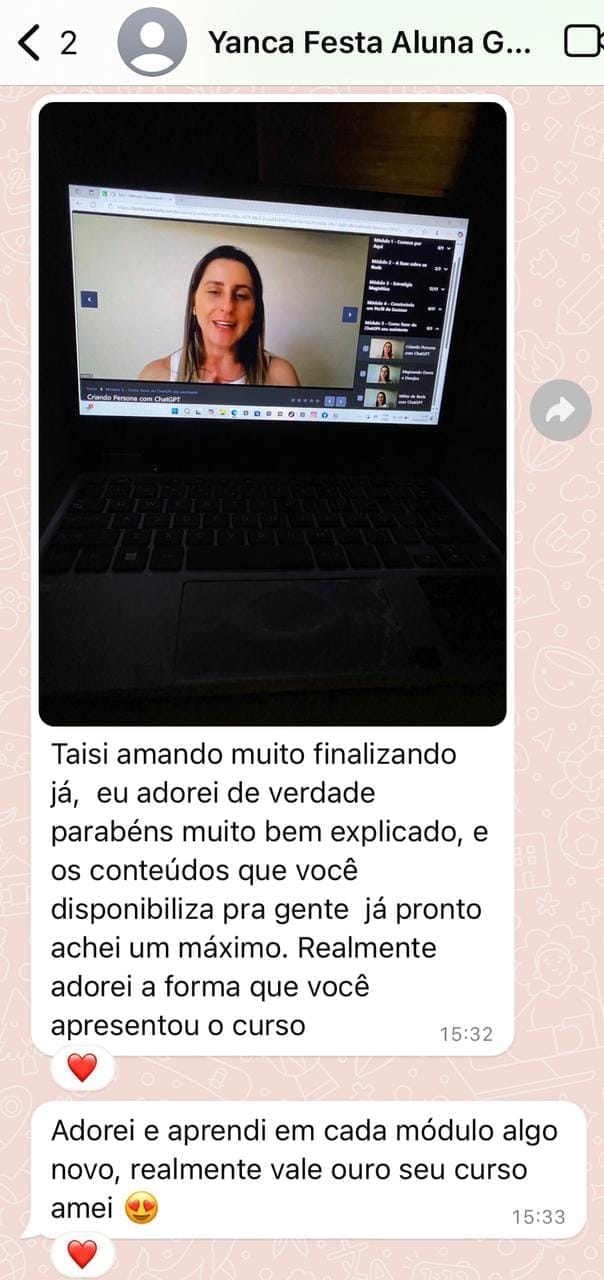Screen dimensions: 604x1280
Task: View heart reaction on the 15:33 message
Action: [x=82, y=1253]
